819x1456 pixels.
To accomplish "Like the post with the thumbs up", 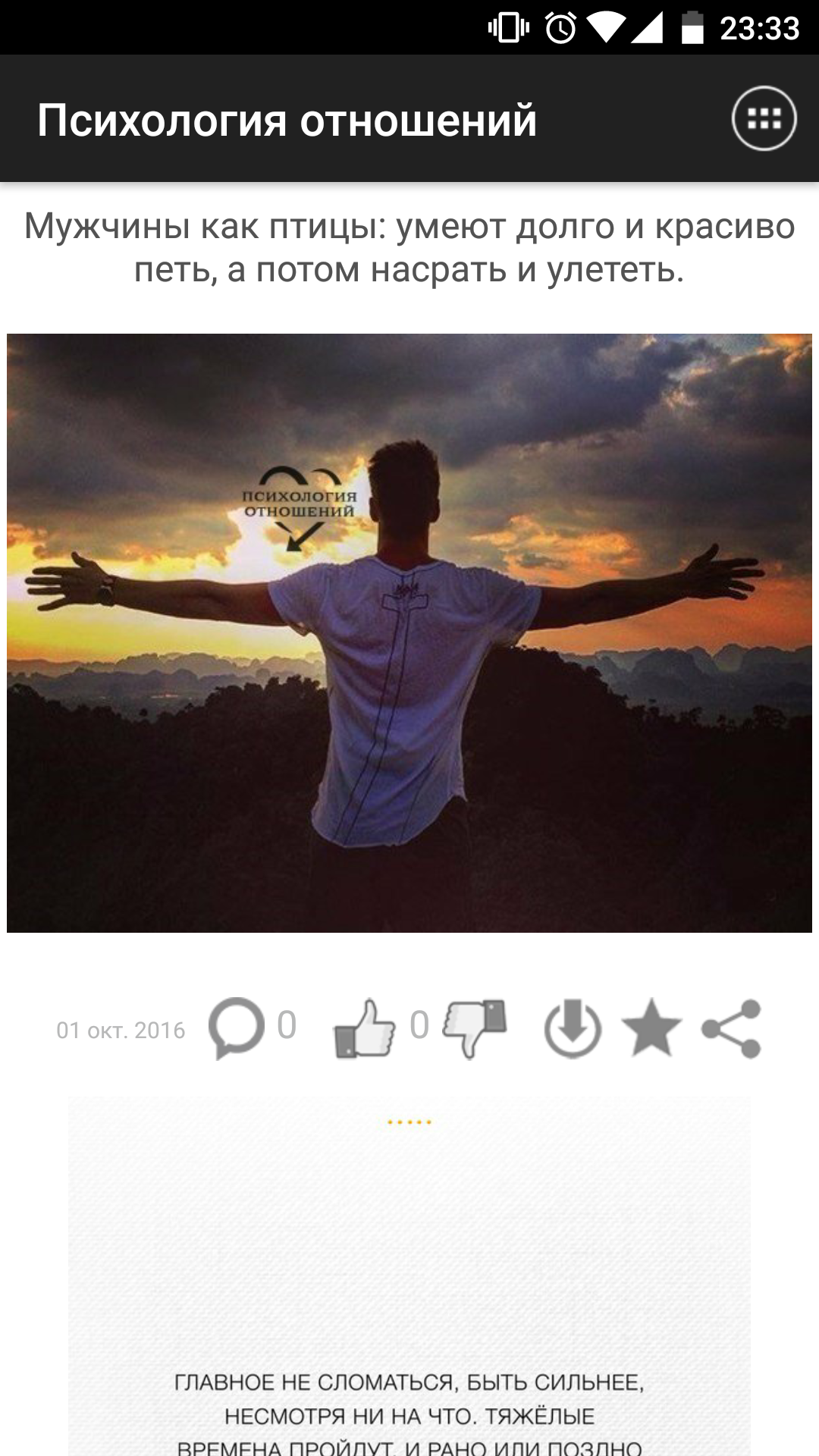I will point(365,1028).
